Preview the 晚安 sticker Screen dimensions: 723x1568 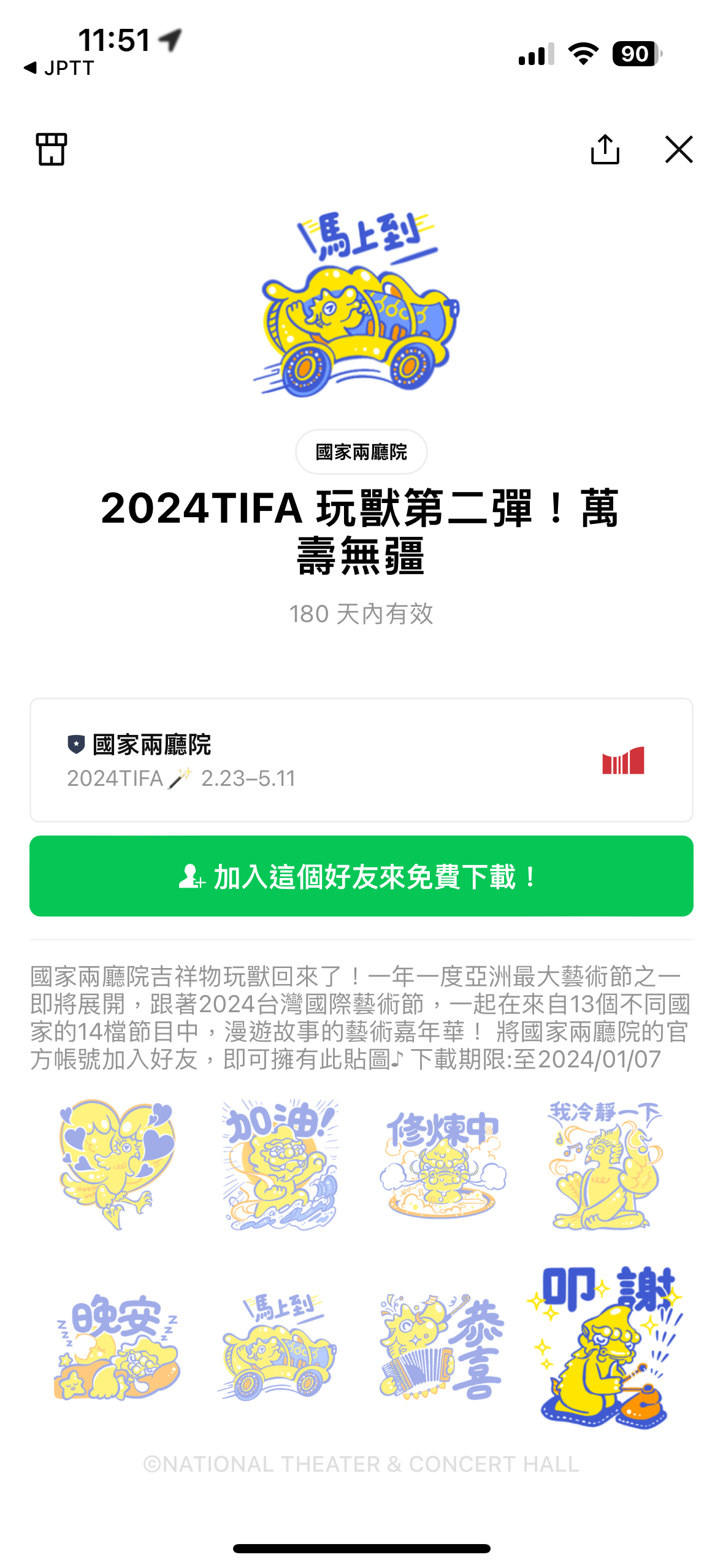[117, 1347]
